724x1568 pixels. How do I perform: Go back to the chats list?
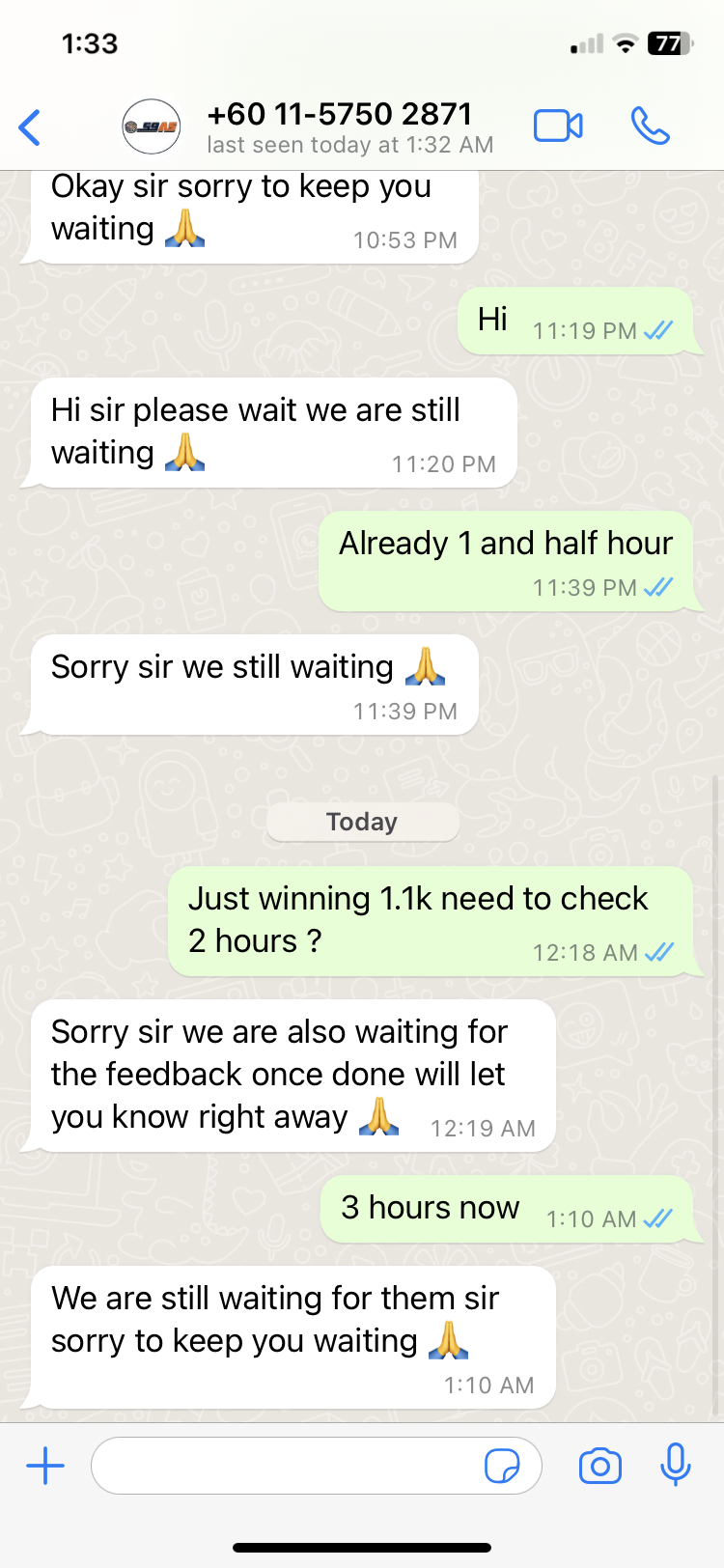point(31,127)
